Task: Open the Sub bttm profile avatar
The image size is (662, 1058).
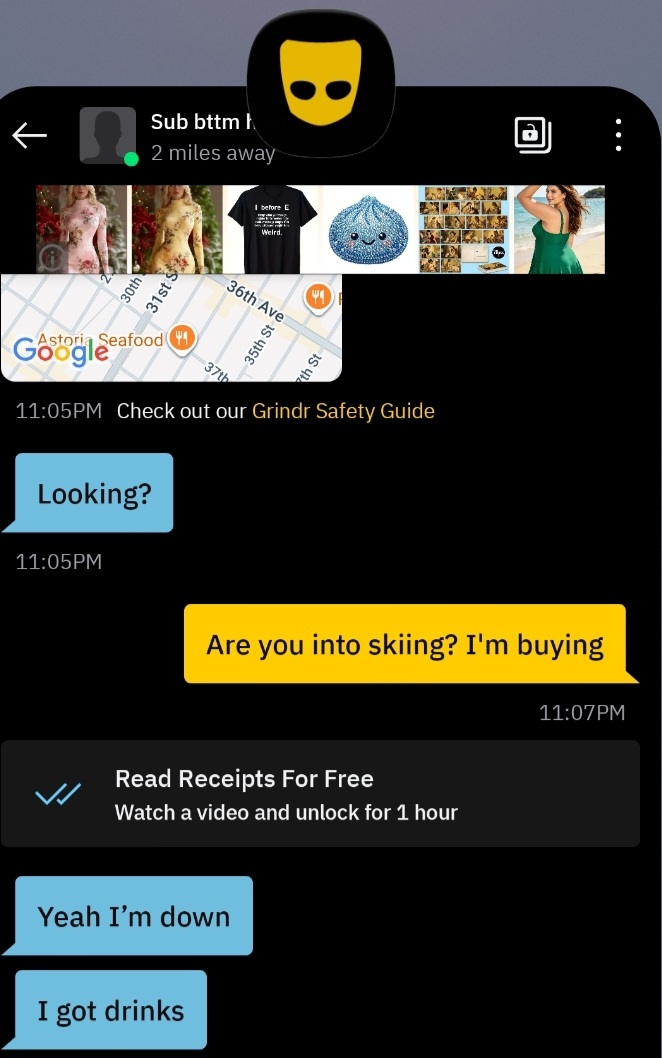Action: coord(108,135)
